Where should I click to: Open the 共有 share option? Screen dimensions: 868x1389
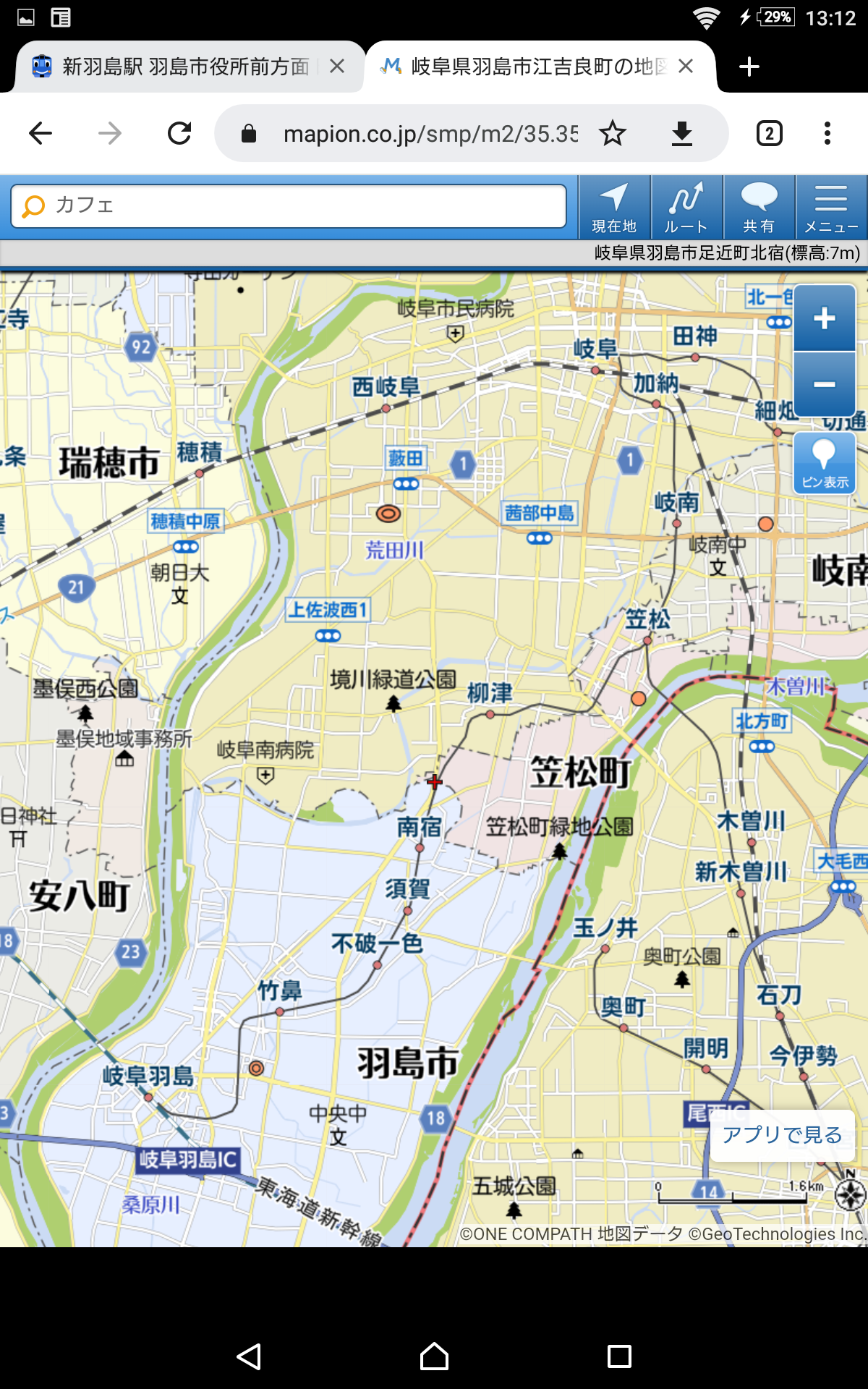[x=759, y=208]
